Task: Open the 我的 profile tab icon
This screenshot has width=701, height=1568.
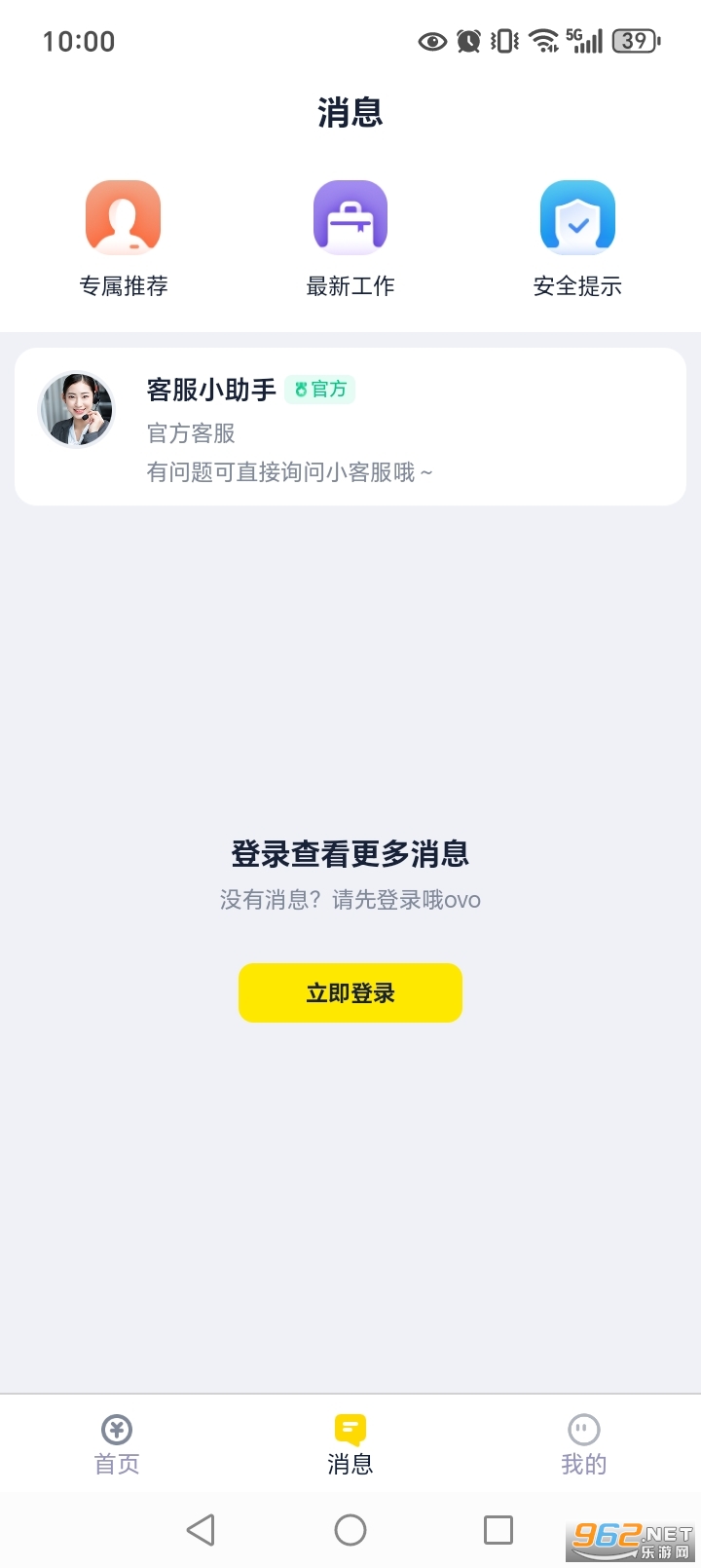Action: tap(582, 1430)
